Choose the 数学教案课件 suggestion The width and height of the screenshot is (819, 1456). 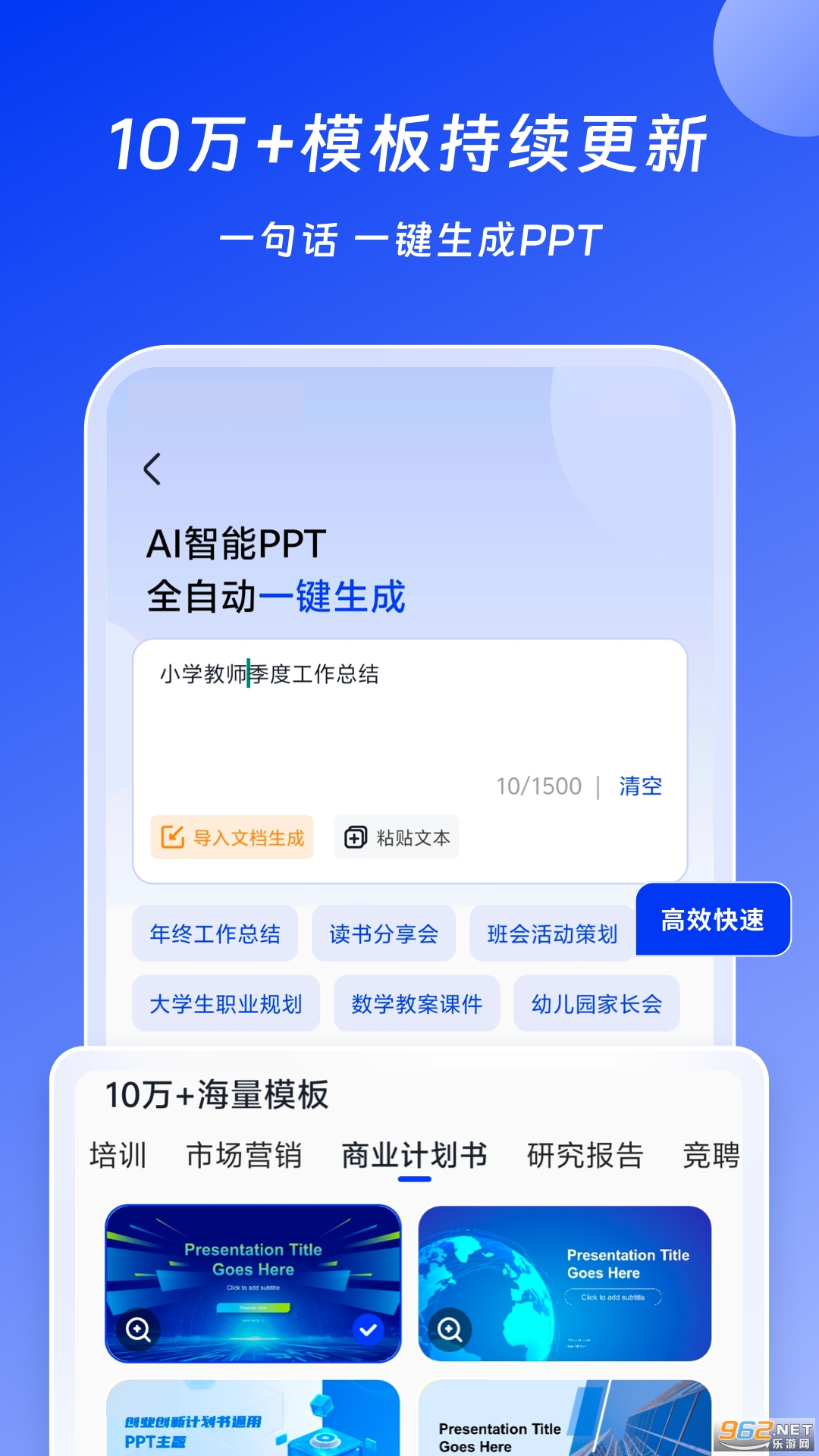point(418,1003)
